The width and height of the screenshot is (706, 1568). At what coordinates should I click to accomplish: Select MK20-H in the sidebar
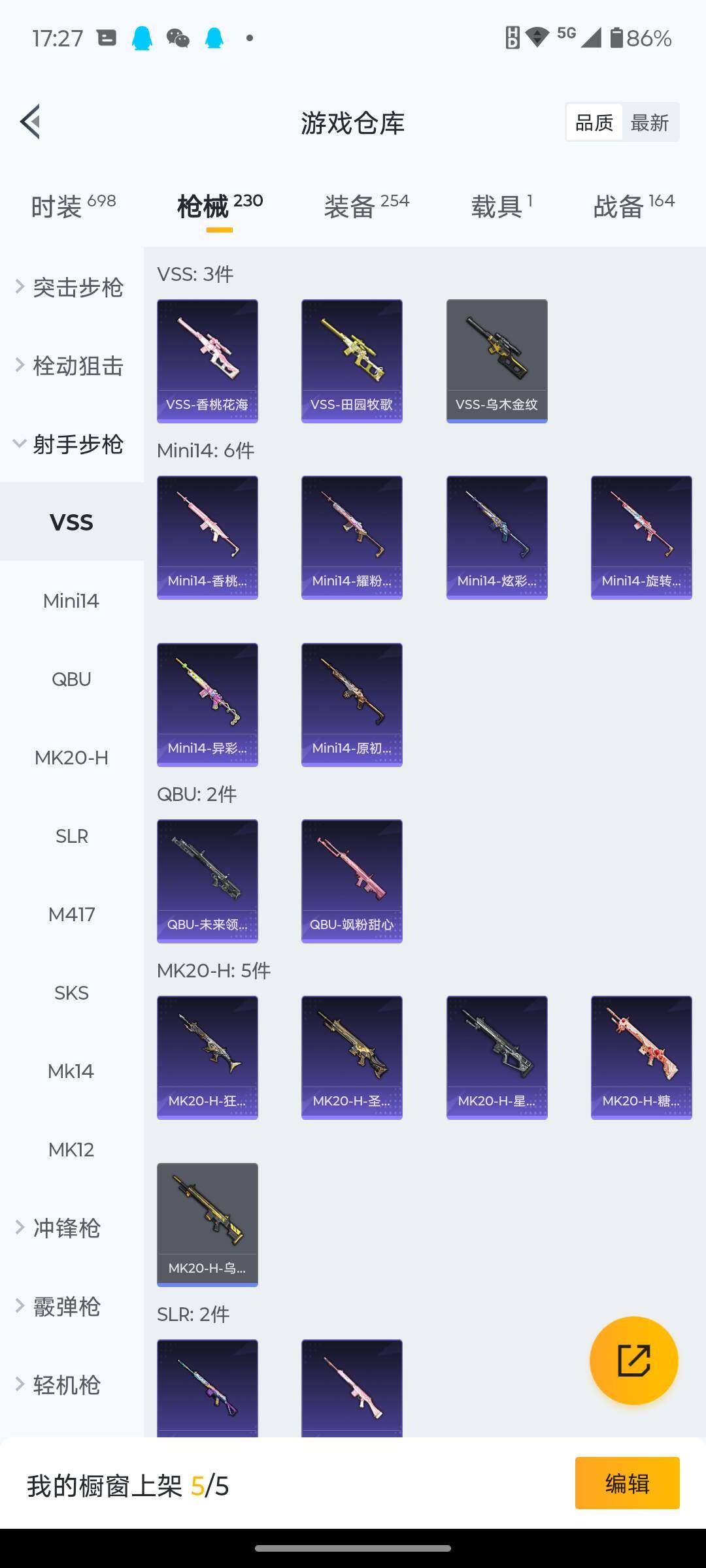click(x=71, y=757)
